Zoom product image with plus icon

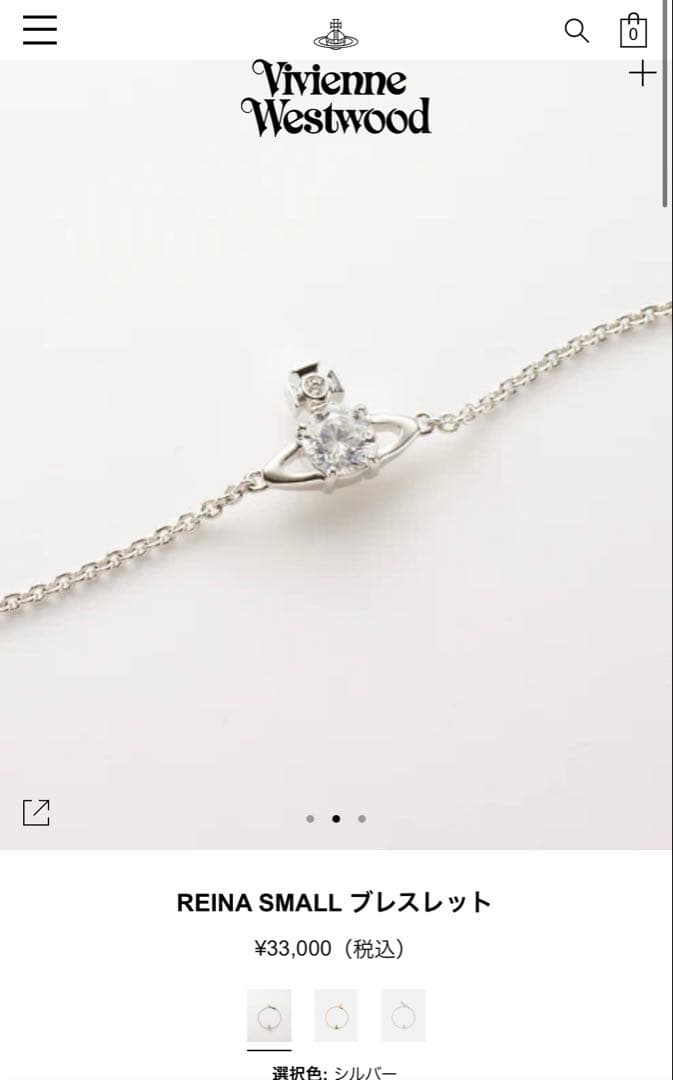click(642, 73)
